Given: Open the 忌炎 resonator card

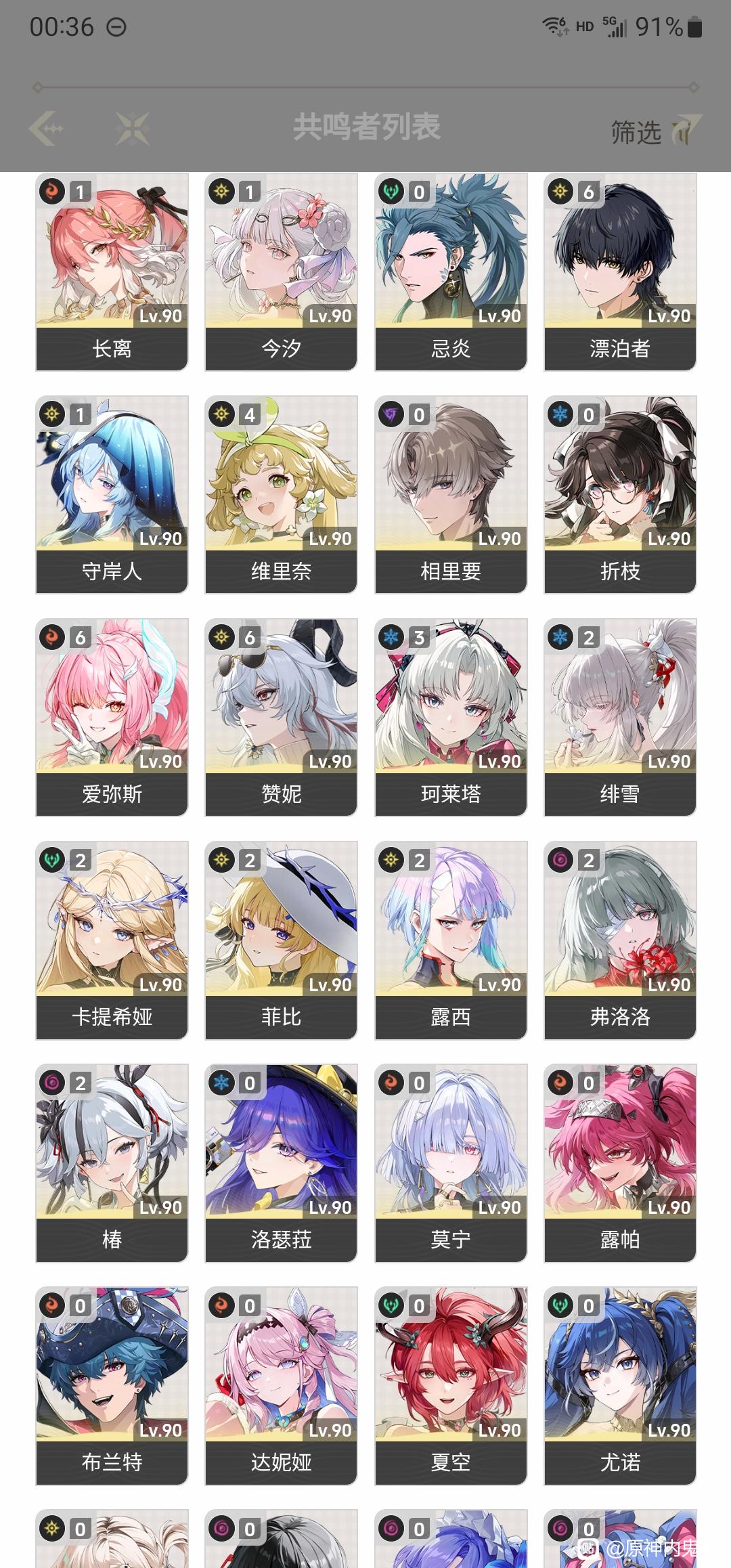Looking at the screenshot, I should coord(451,272).
